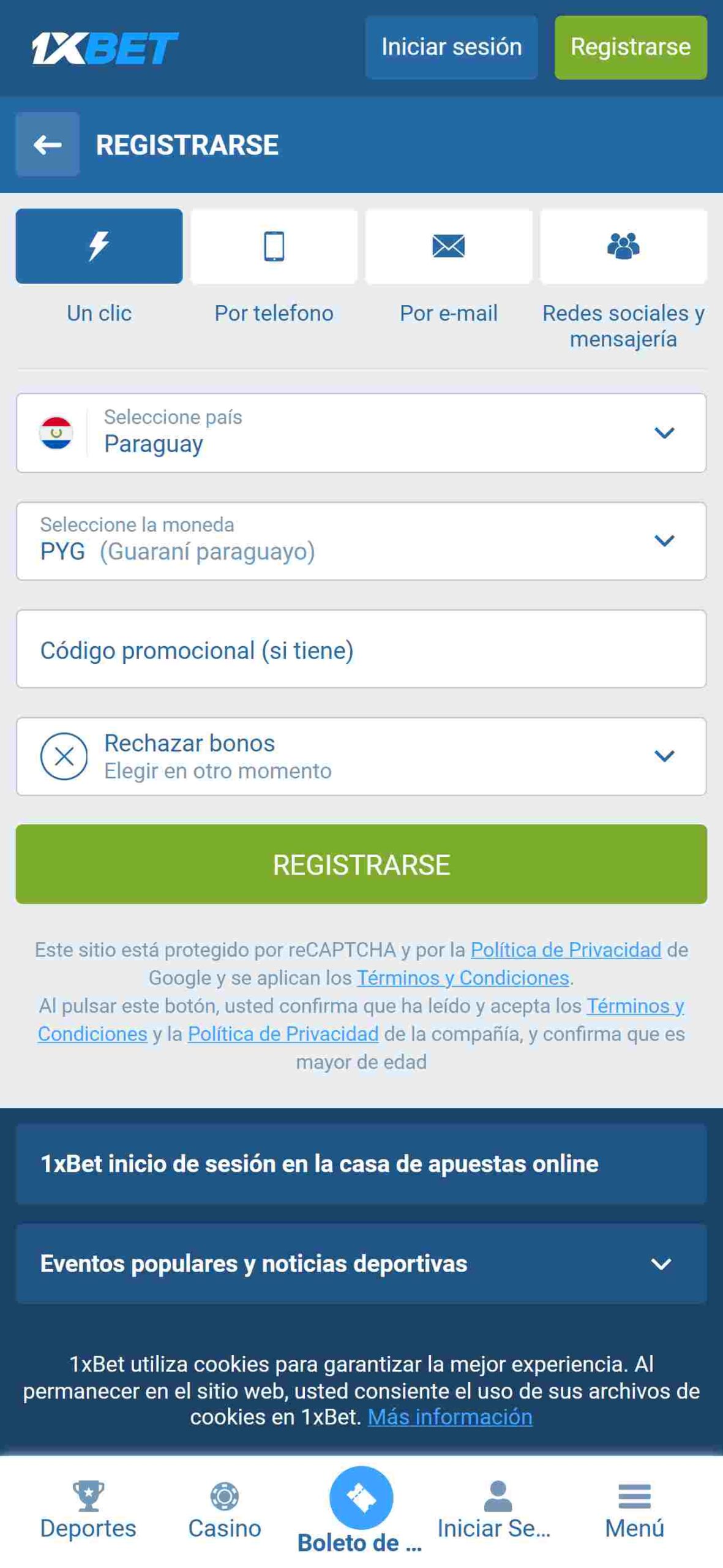The height and width of the screenshot is (1568, 723).
Task: Tap the Registrarse button in the header
Action: [x=631, y=47]
